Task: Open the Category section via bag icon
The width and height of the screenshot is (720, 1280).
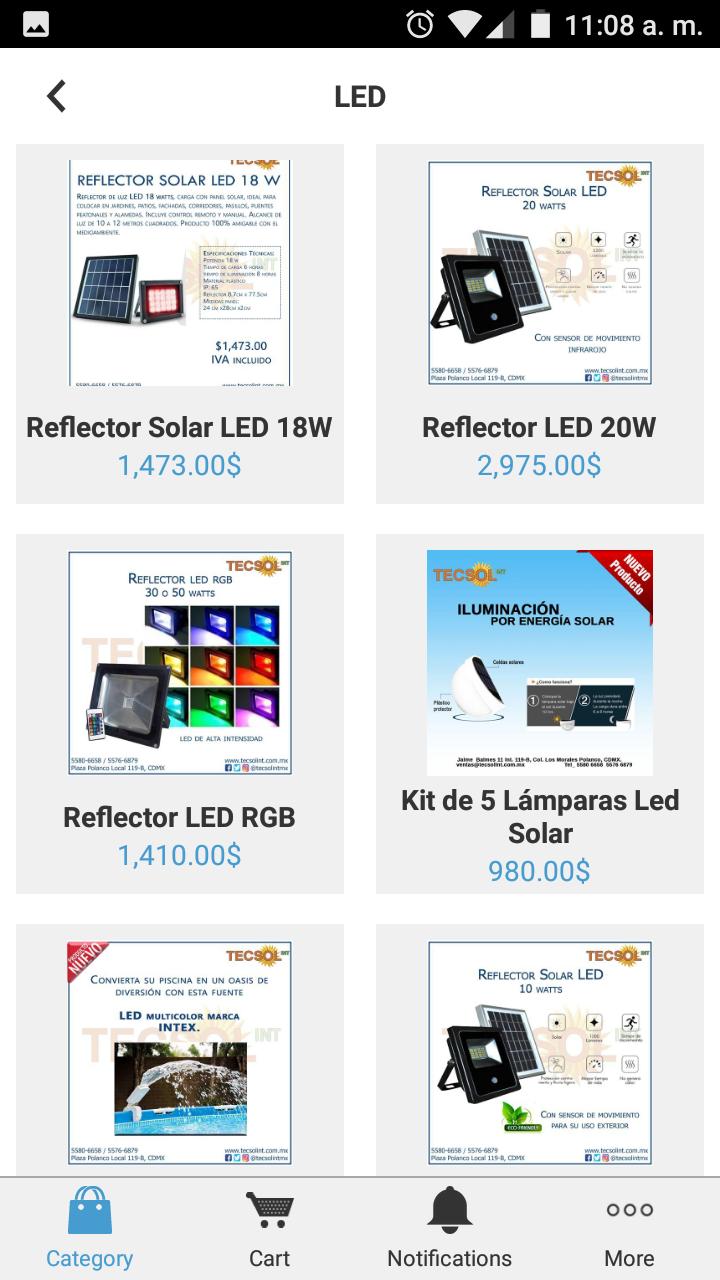Action: pos(89,1209)
